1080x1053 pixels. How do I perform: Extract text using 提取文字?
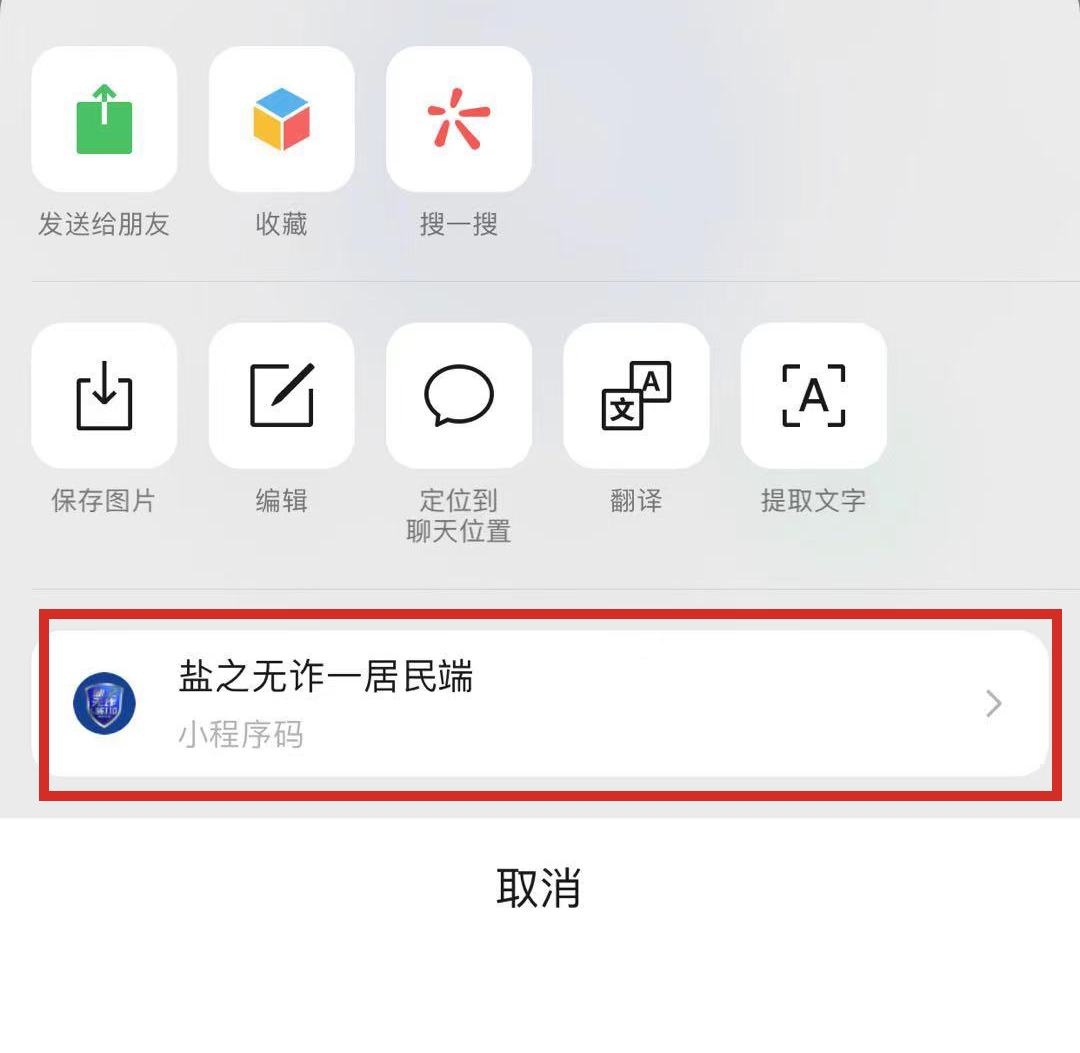[813, 396]
